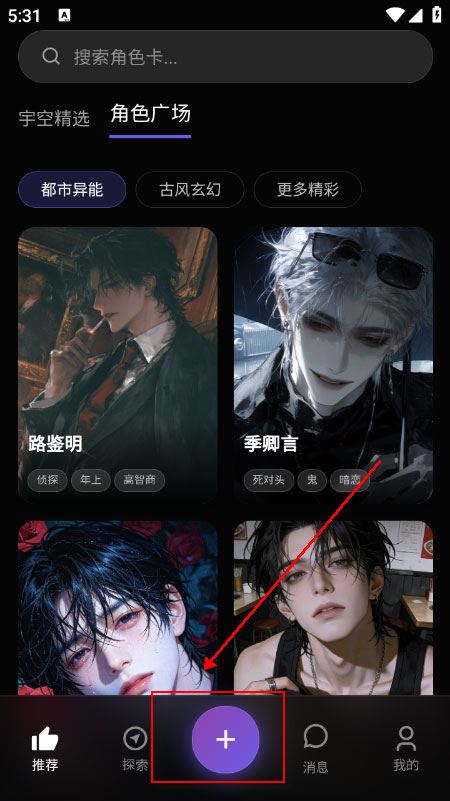Go to the 推荐 tab
The width and height of the screenshot is (450, 801).
click(x=45, y=749)
